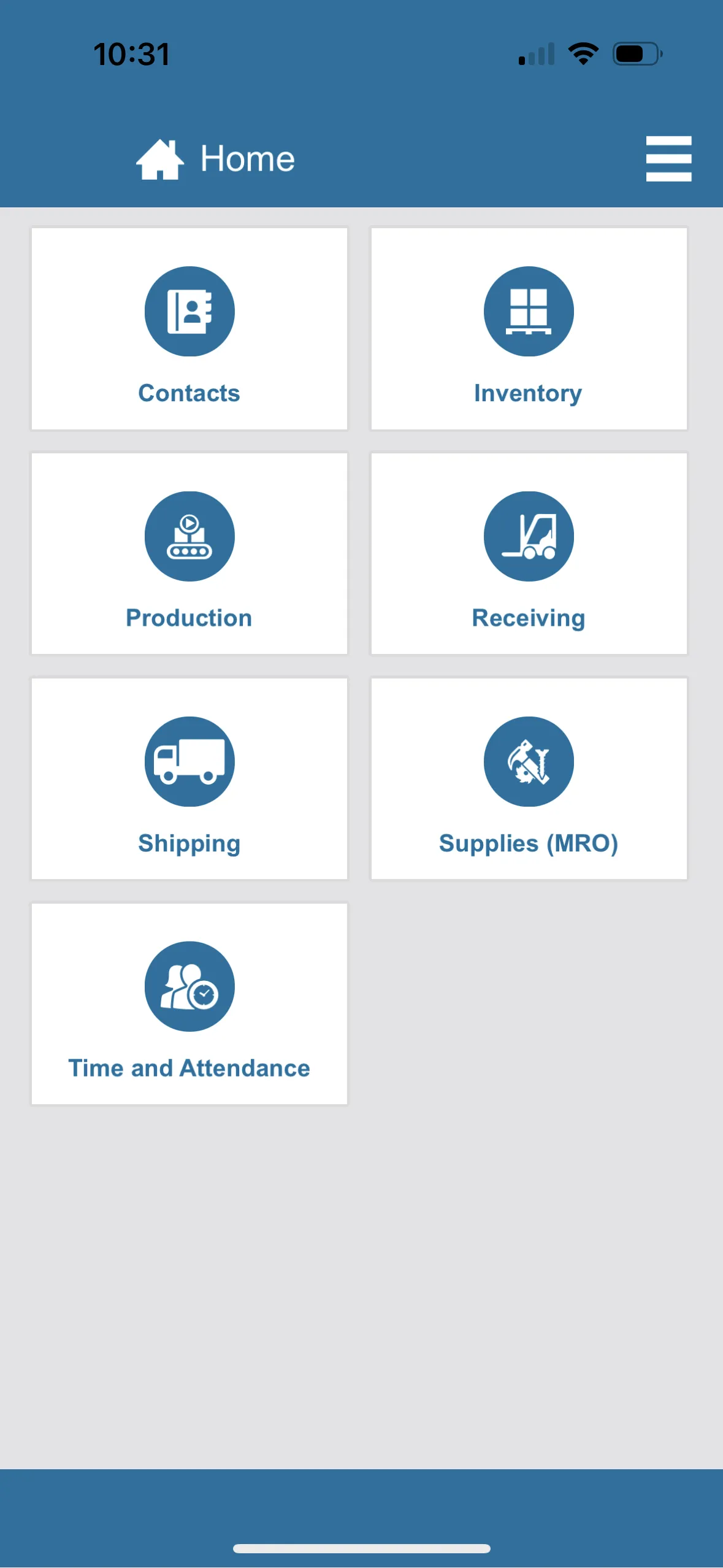Select the Production tile

coord(189,554)
